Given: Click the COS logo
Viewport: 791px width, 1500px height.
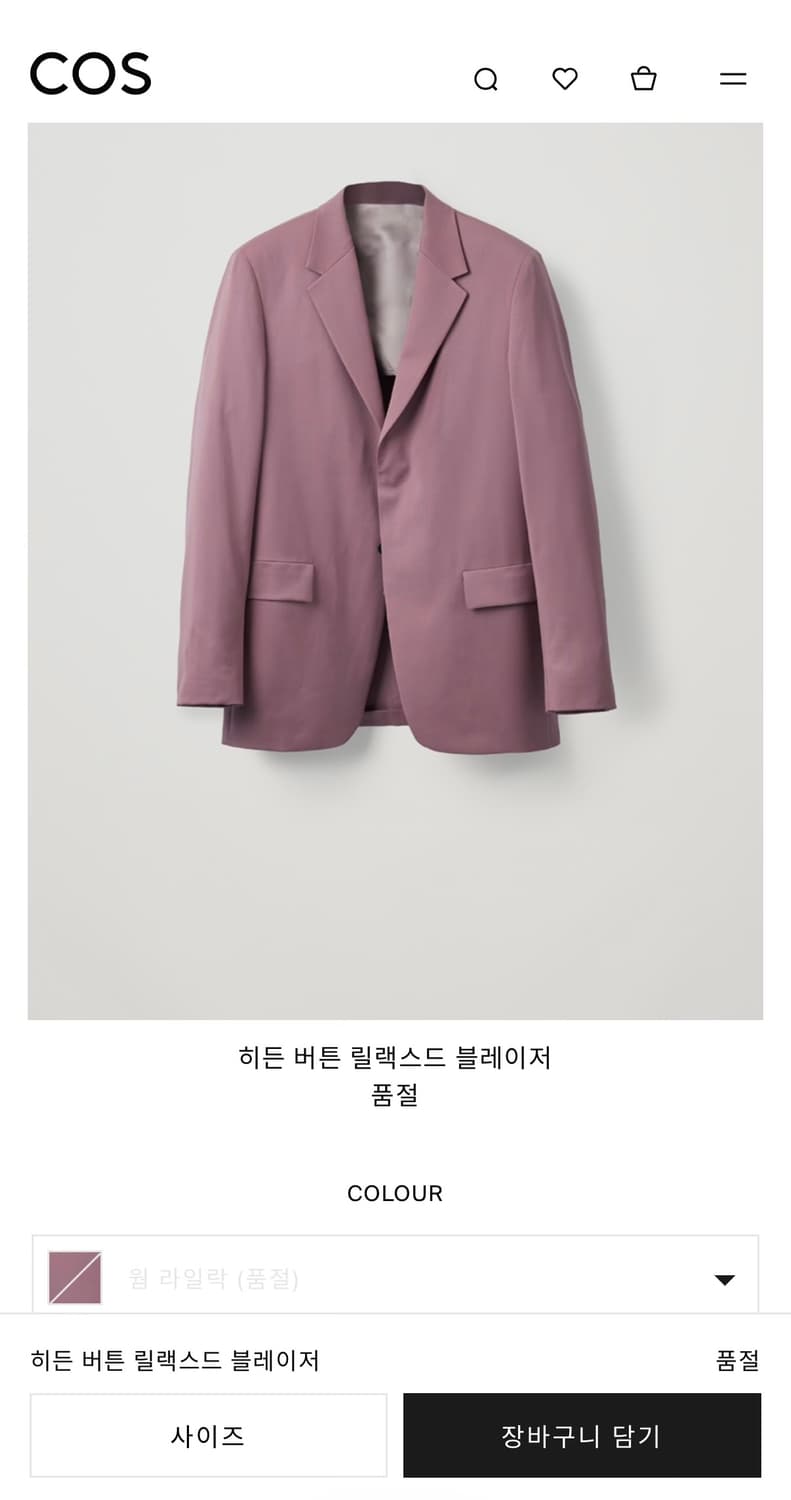Looking at the screenshot, I should [x=91, y=74].
